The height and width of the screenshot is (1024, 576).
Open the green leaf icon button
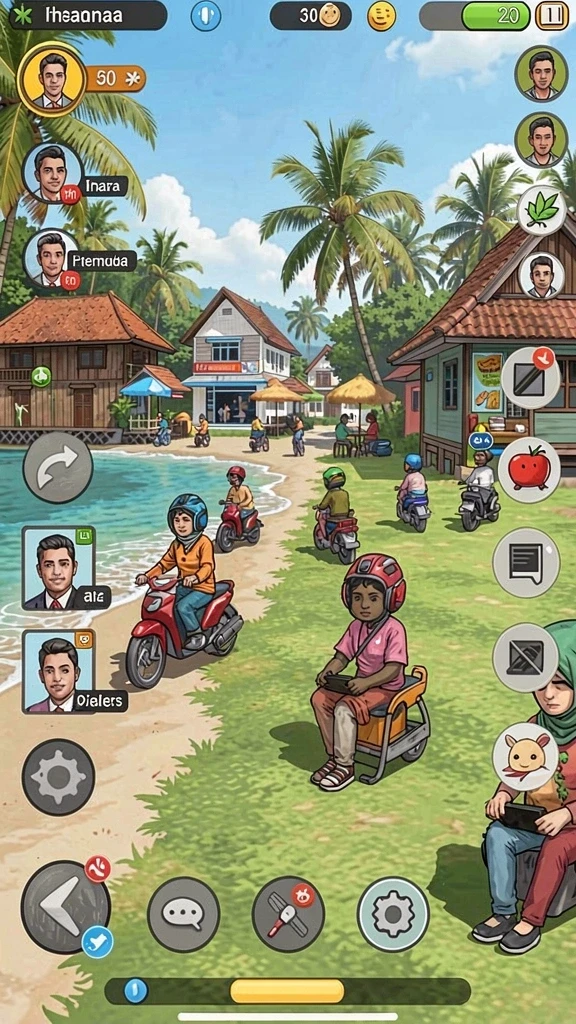tap(541, 210)
